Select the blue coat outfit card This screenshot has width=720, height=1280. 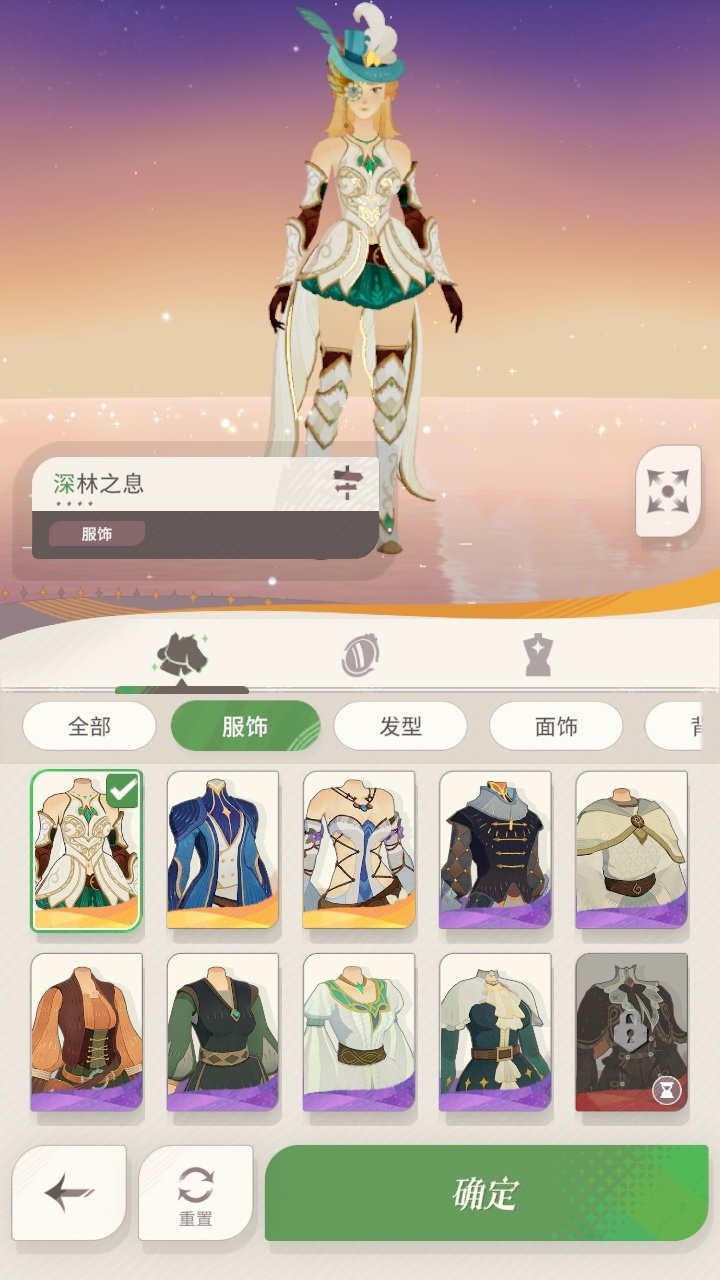221,849
